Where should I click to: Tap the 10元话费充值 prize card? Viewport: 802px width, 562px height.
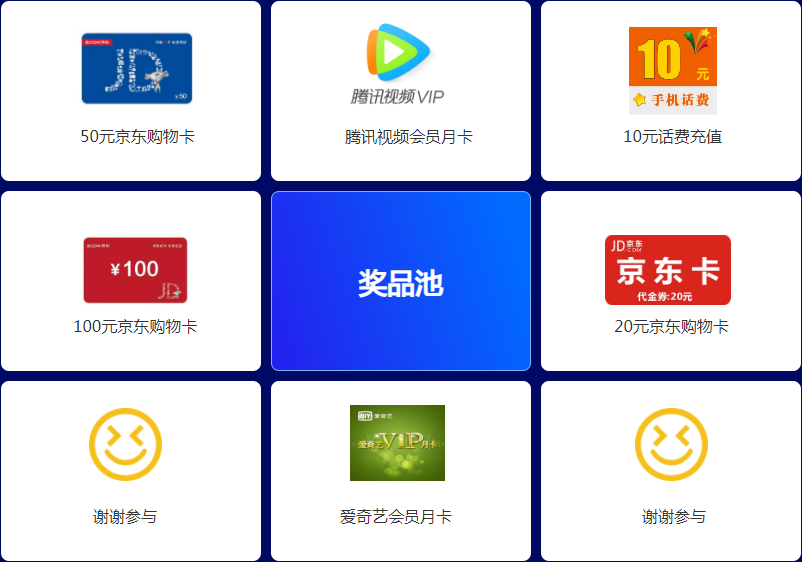coord(671,91)
